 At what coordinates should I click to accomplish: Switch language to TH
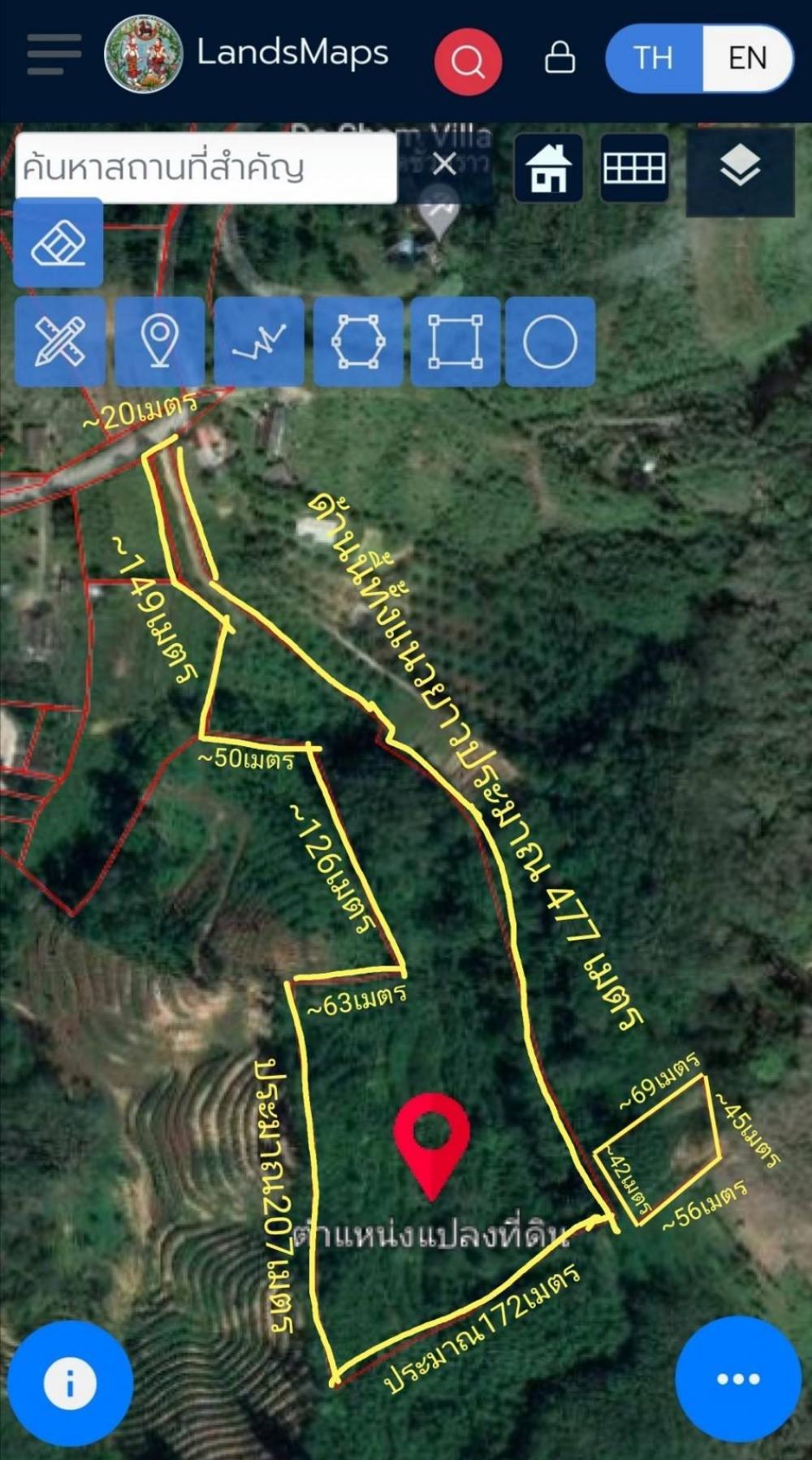point(654,58)
